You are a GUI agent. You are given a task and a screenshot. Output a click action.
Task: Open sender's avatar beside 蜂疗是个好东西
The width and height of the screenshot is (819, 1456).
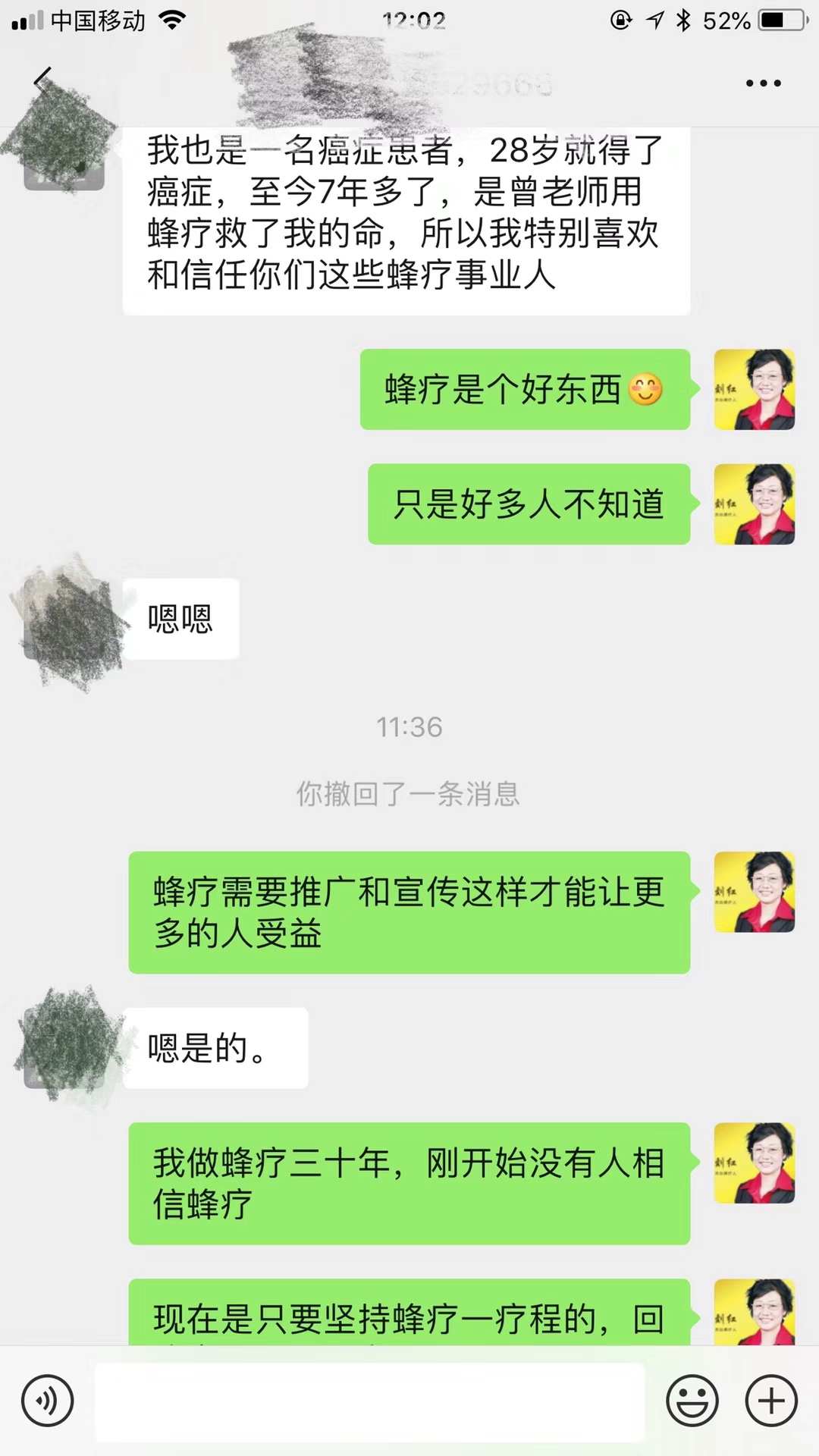tap(754, 389)
